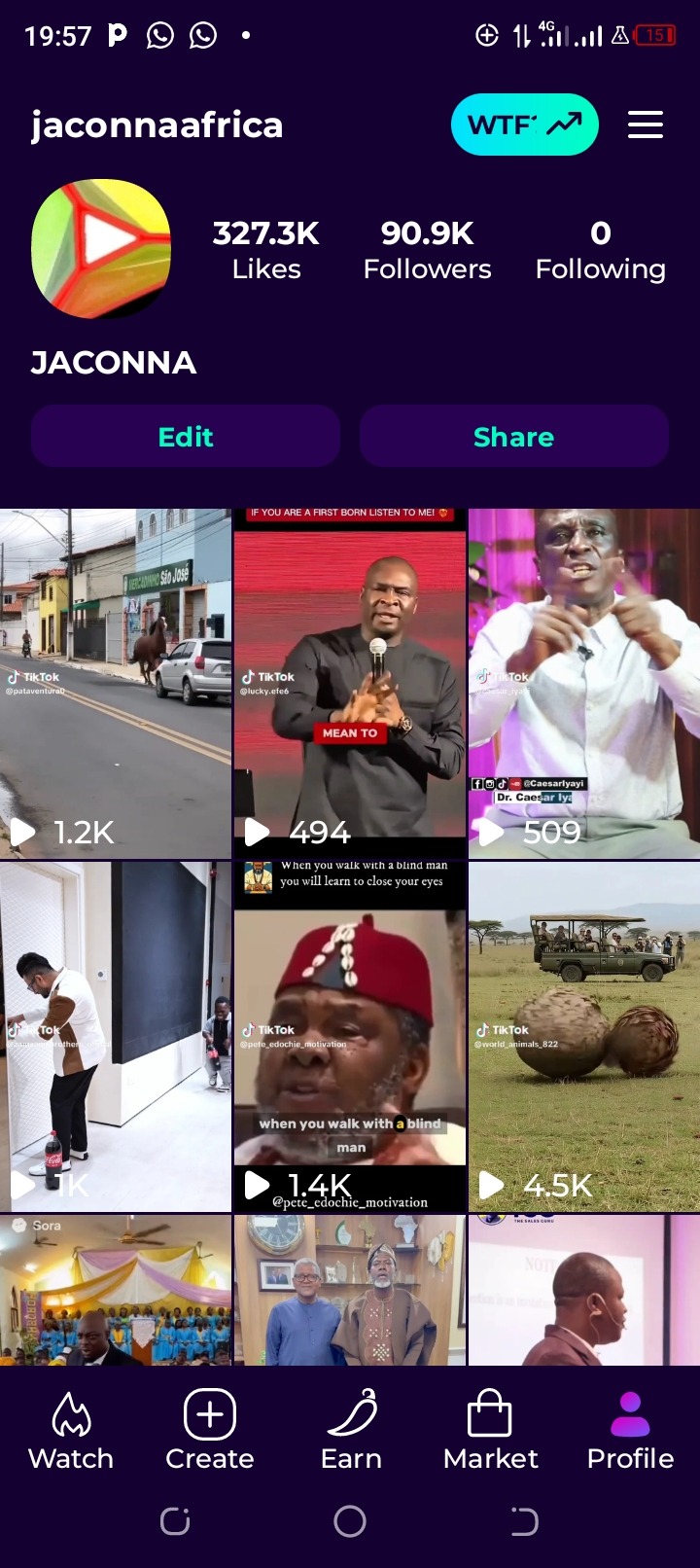Open the safari jeep video with 4.5K views

[x=583, y=1036]
